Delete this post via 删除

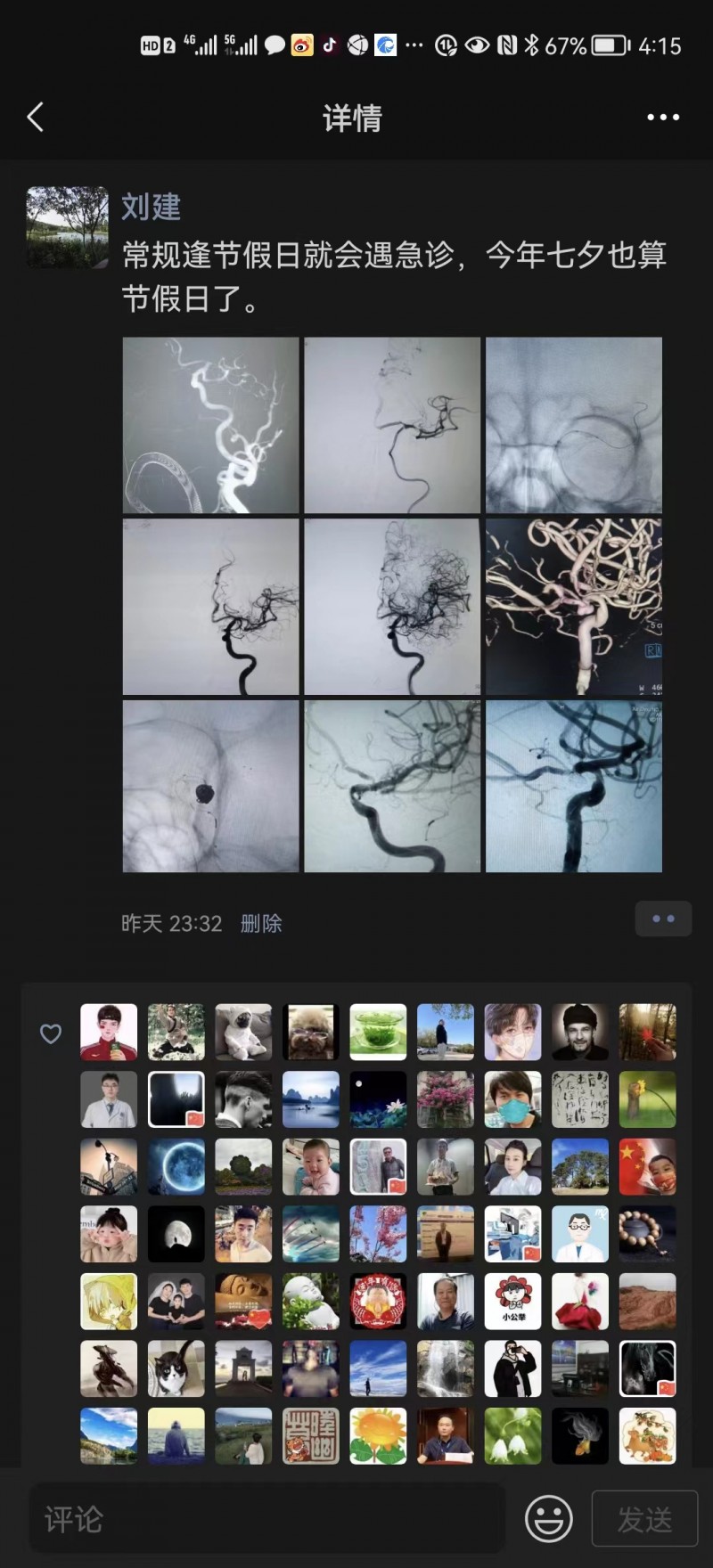261,924
